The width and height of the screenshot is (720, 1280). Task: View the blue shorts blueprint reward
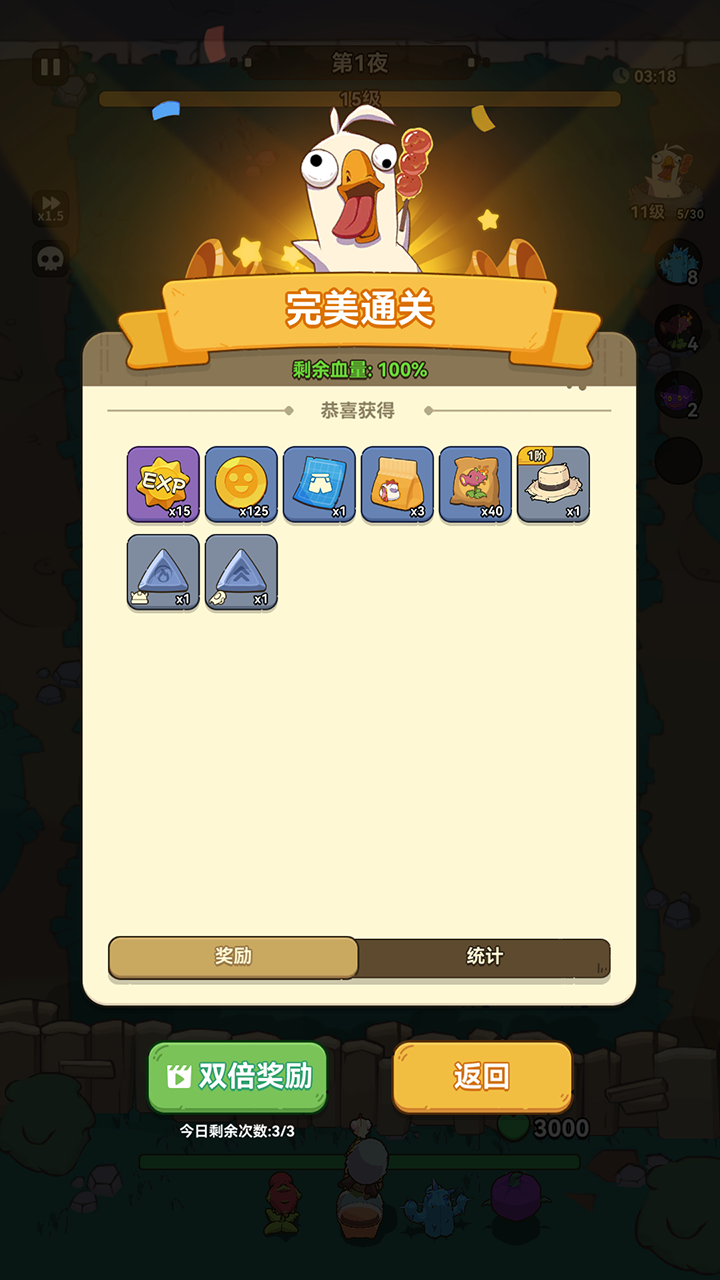click(319, 484)
